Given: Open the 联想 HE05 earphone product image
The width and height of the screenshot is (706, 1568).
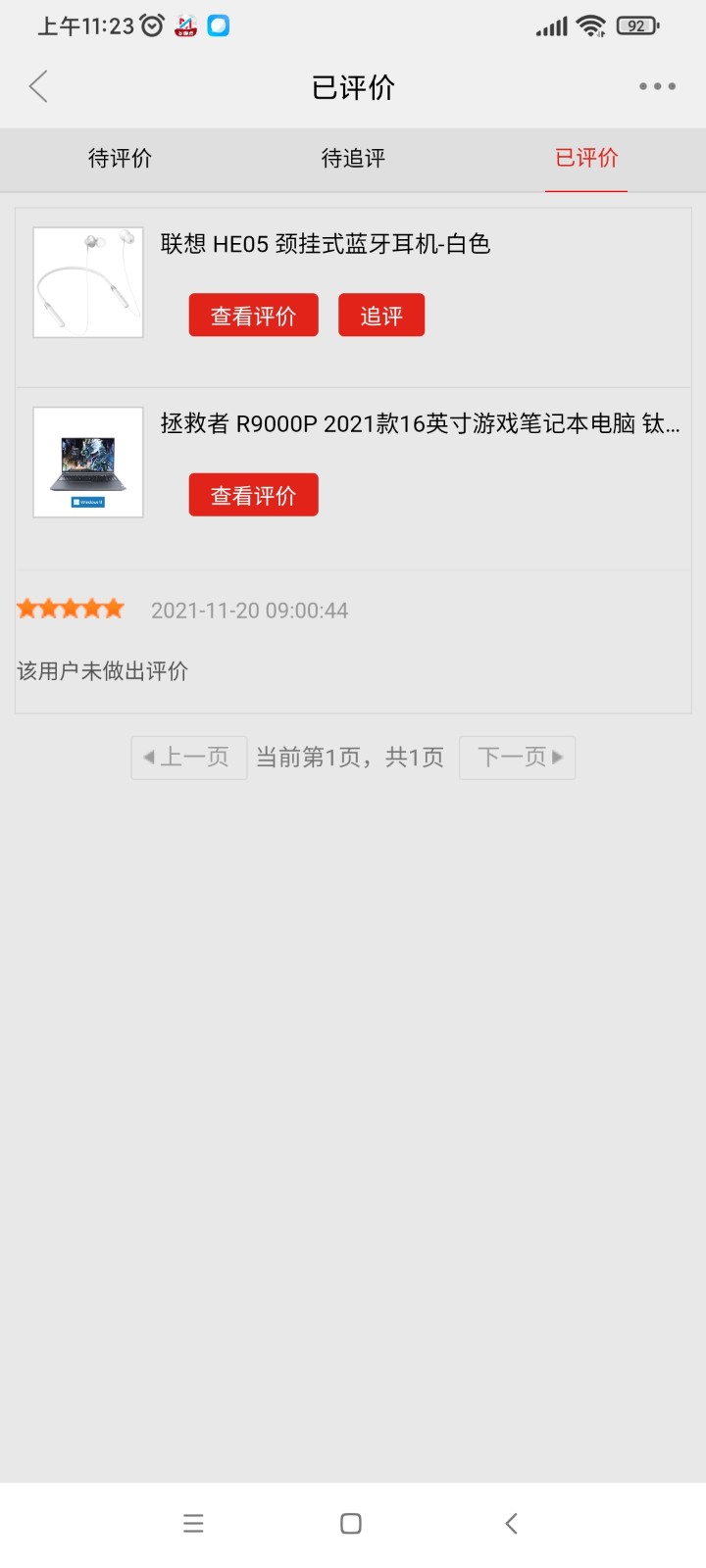Looking at the screenshot, I should pyautogui.click(x=88, y=282).
